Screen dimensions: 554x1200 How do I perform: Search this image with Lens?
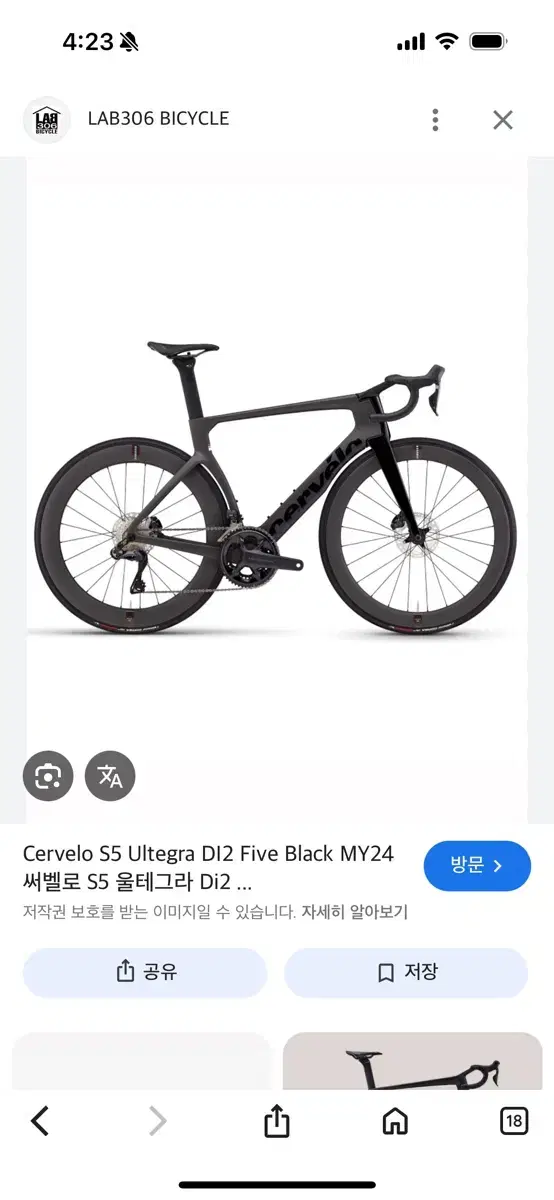48,776
